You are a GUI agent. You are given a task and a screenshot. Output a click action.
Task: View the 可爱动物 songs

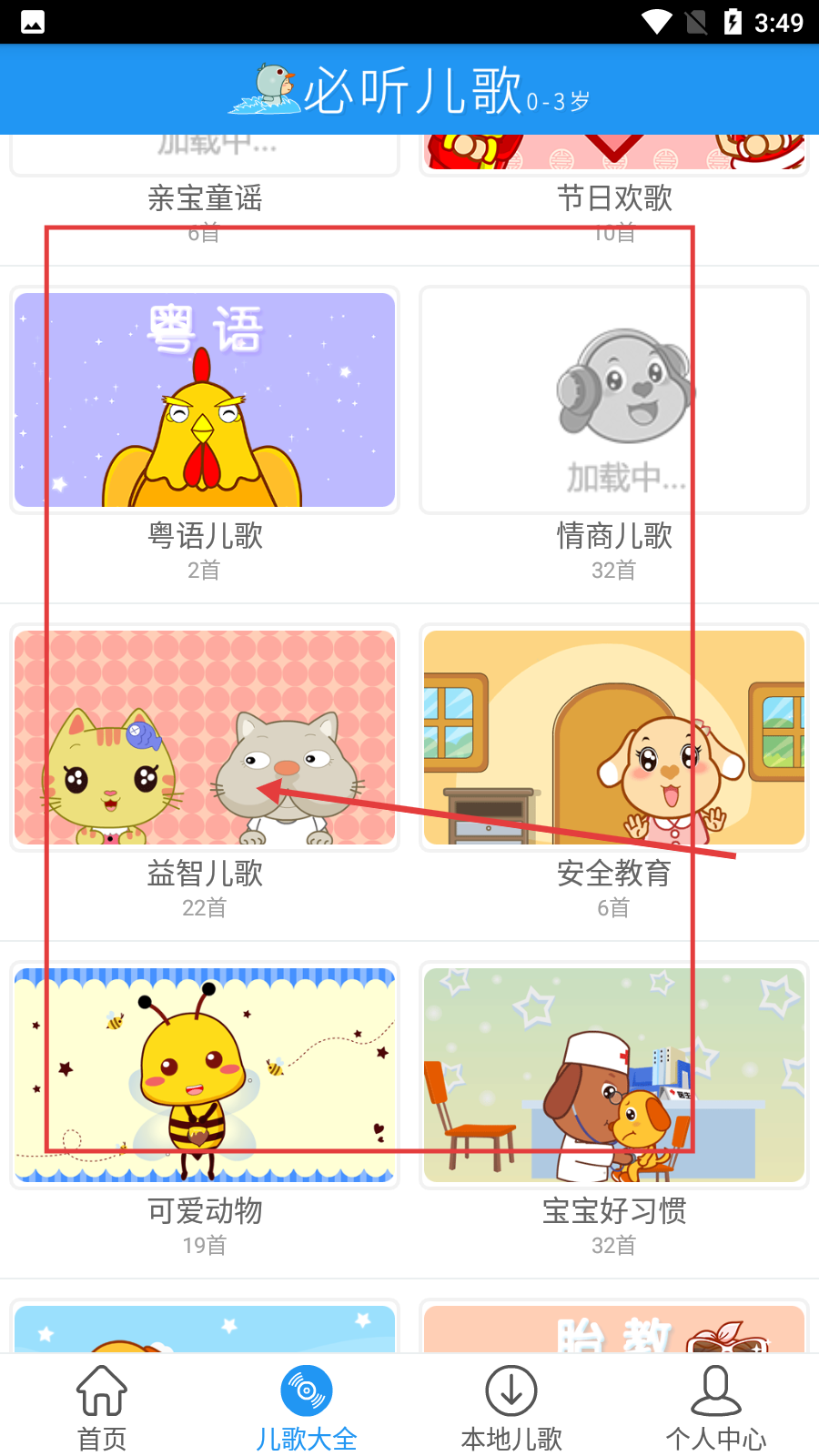(205, 1076)
